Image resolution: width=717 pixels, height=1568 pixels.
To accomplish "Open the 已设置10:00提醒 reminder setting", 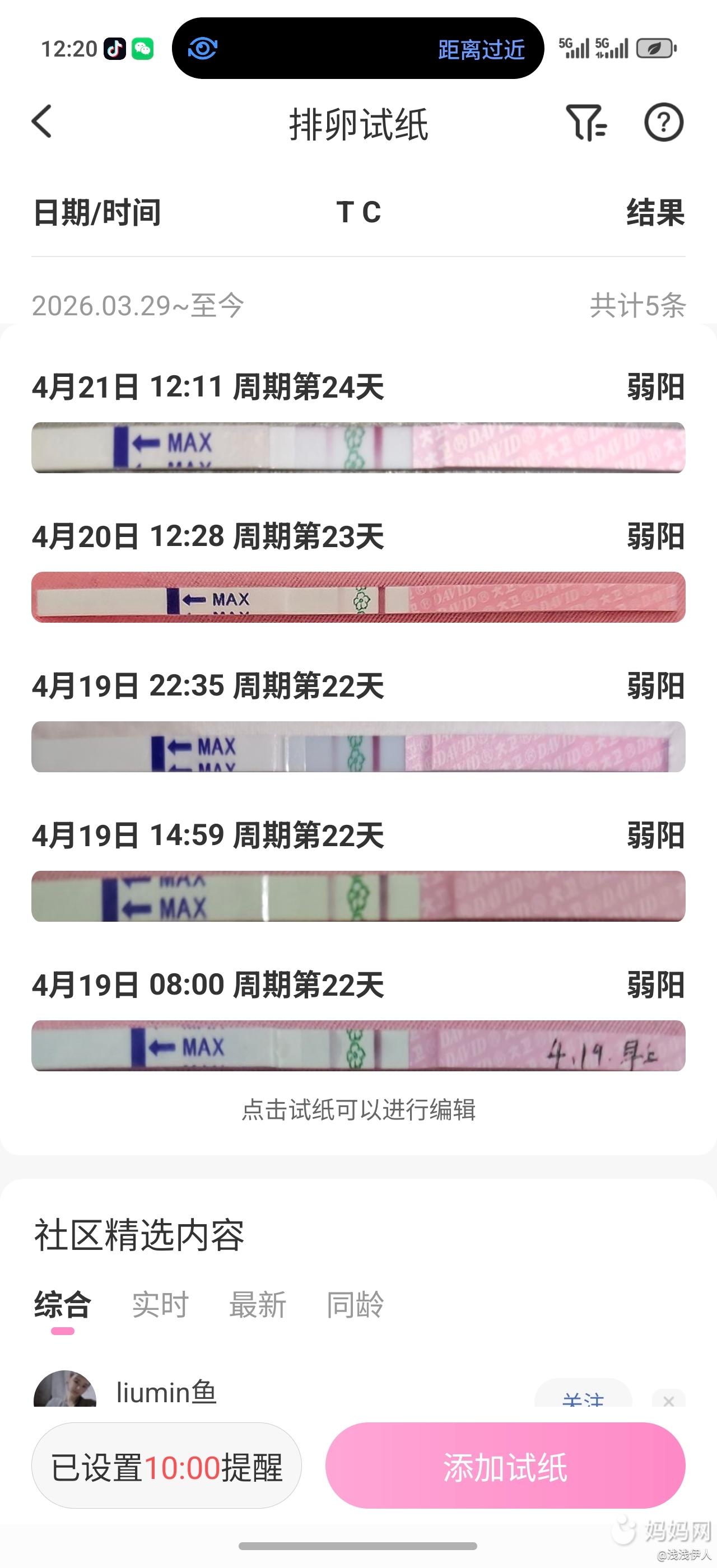I will click(166, 1466).
